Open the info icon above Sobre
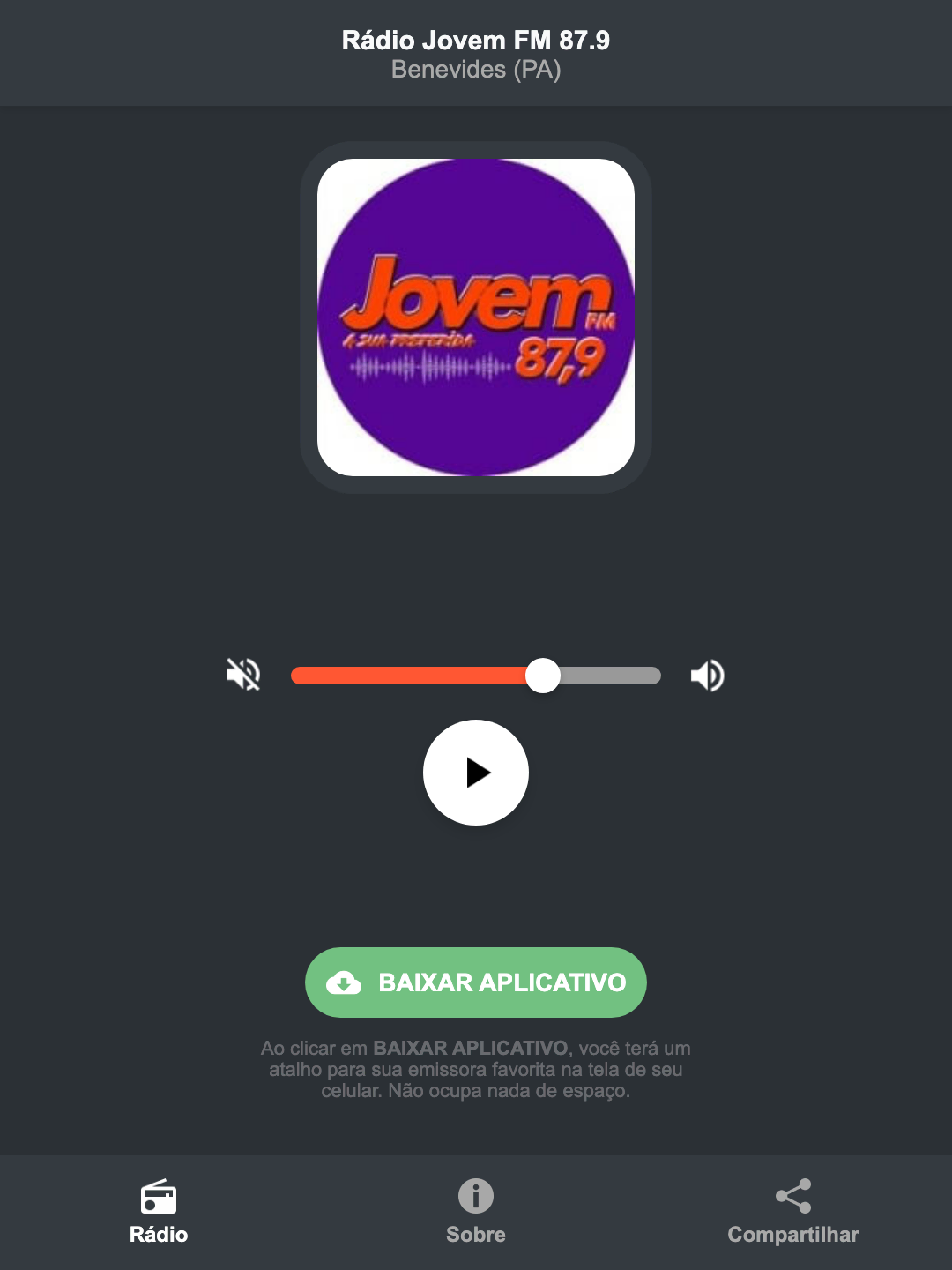Screen dimensions: 952x1270 click(475, 1198)
